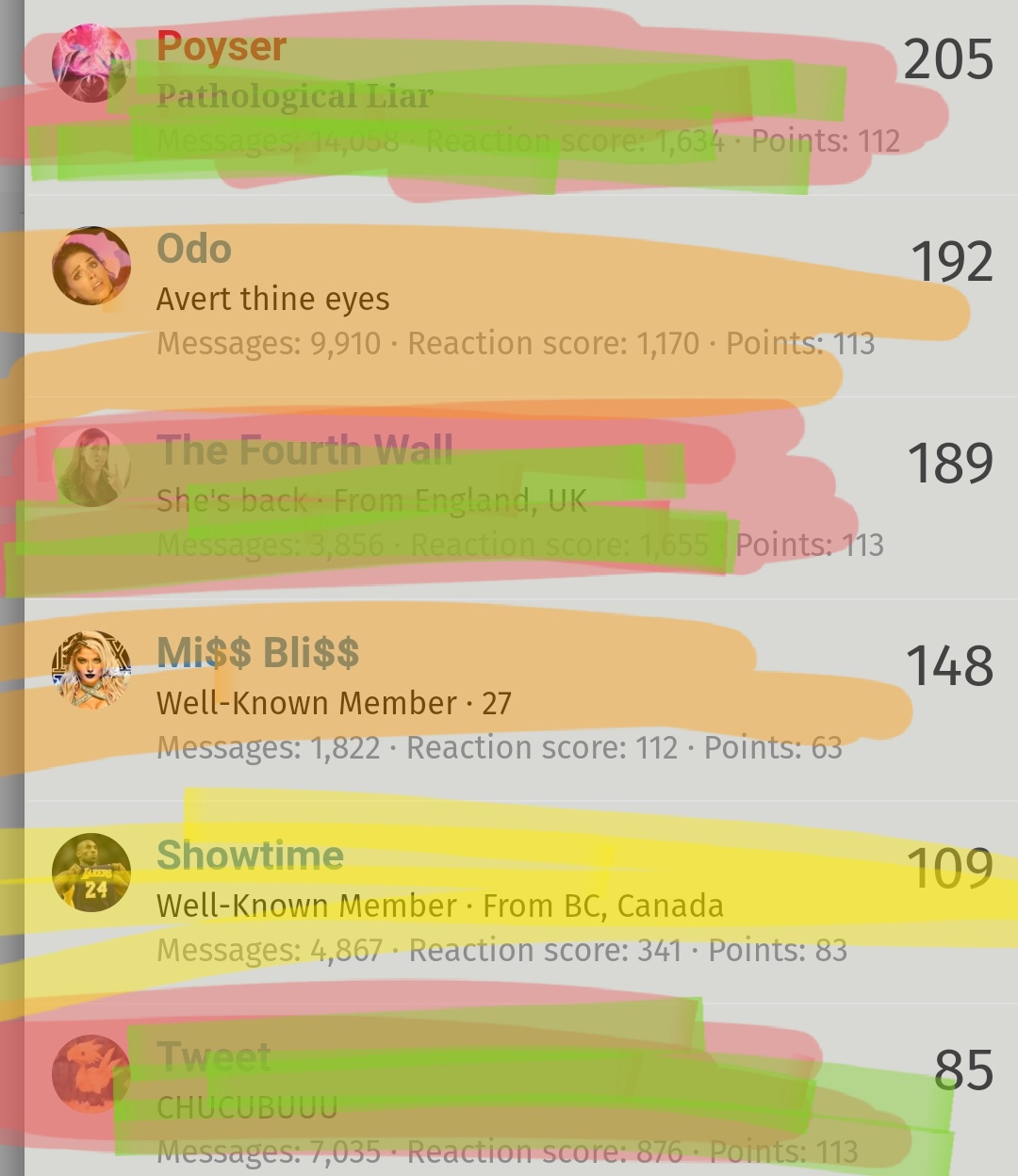Tap Mi$$ Bli$$ avatar picture
Image resolution: width=1018 pixels, height=1176 pixels.
[x=90, y=670]
